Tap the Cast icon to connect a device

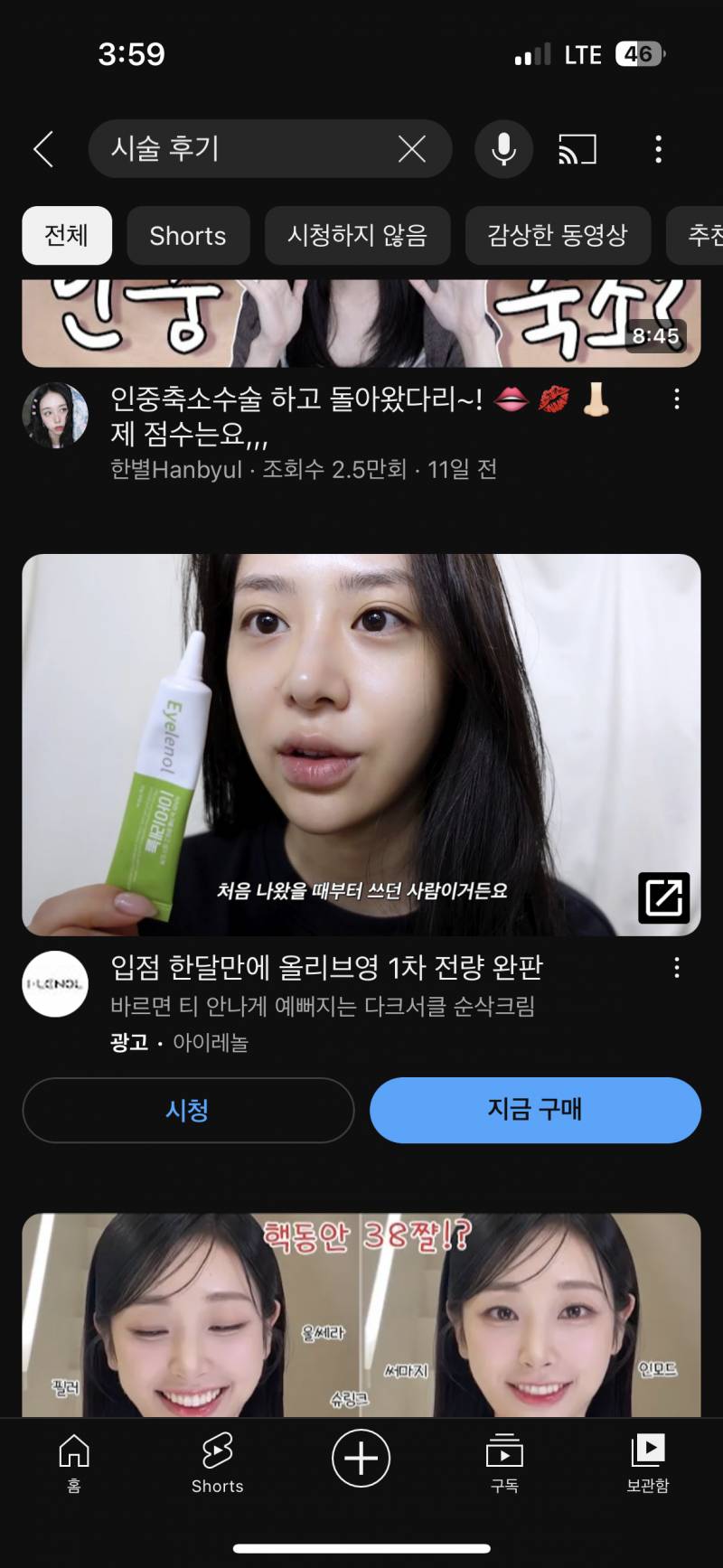tap(576, 149)
